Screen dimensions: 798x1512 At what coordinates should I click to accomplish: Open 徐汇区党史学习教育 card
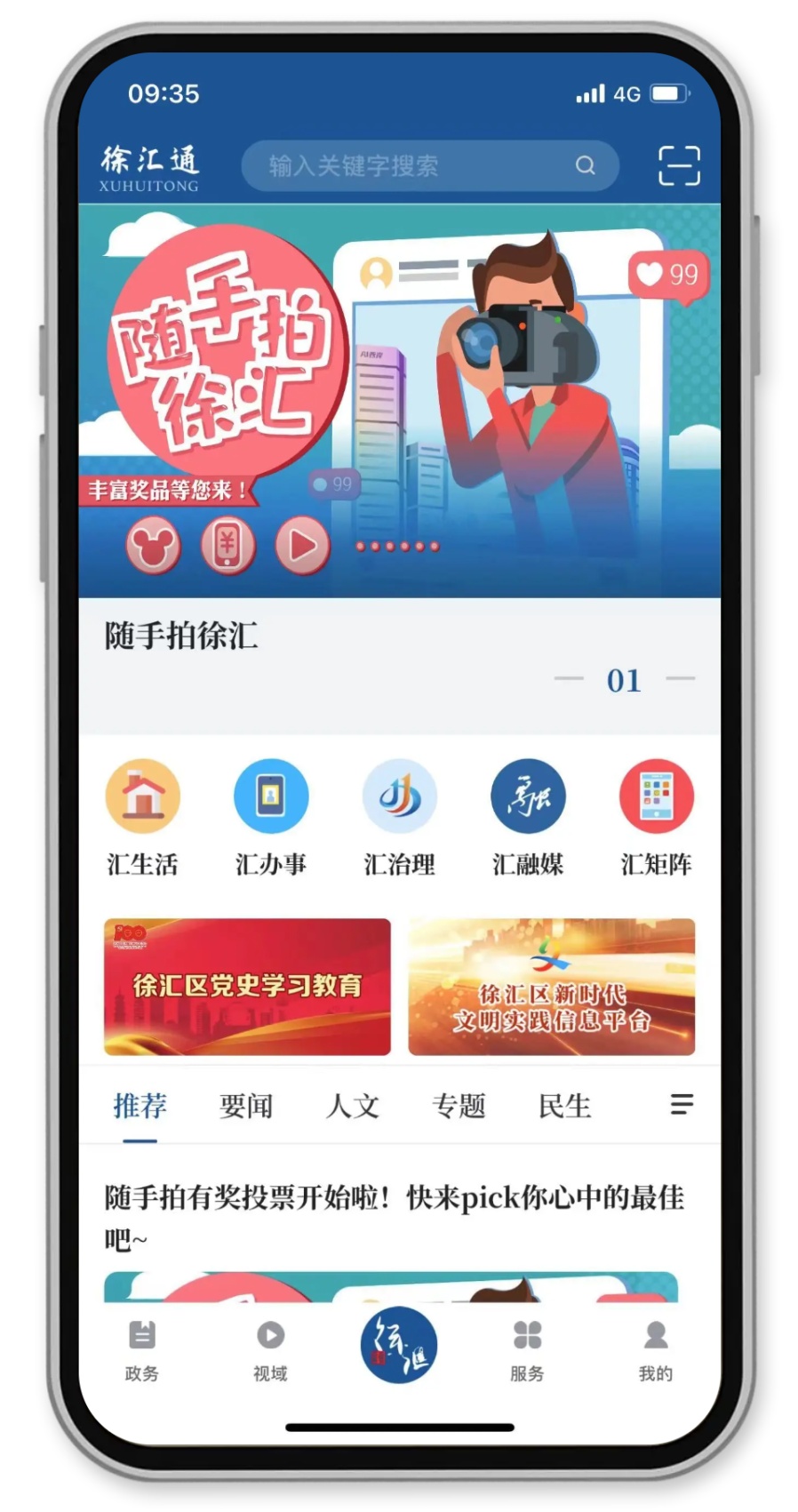coord(247,987)
